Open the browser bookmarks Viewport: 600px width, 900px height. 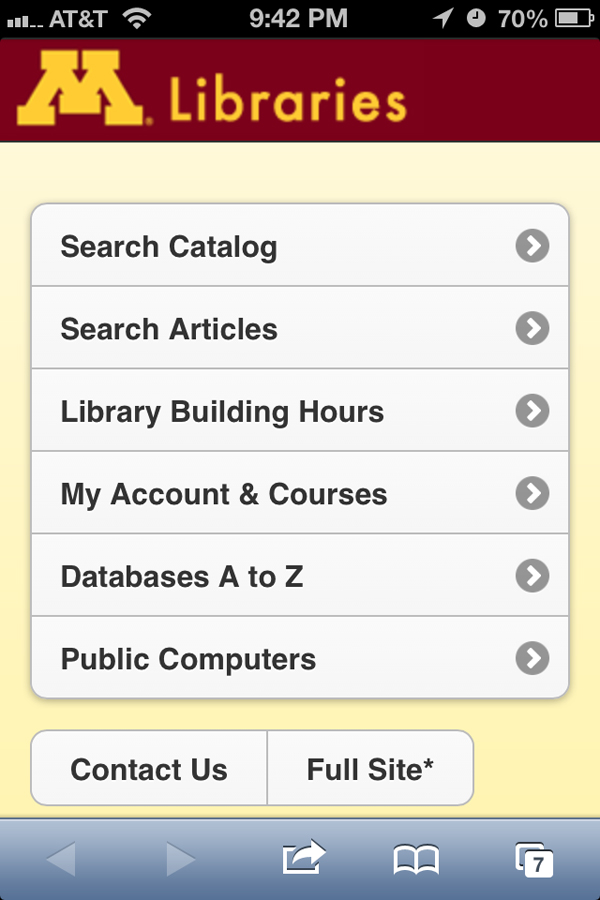(416, 858)
